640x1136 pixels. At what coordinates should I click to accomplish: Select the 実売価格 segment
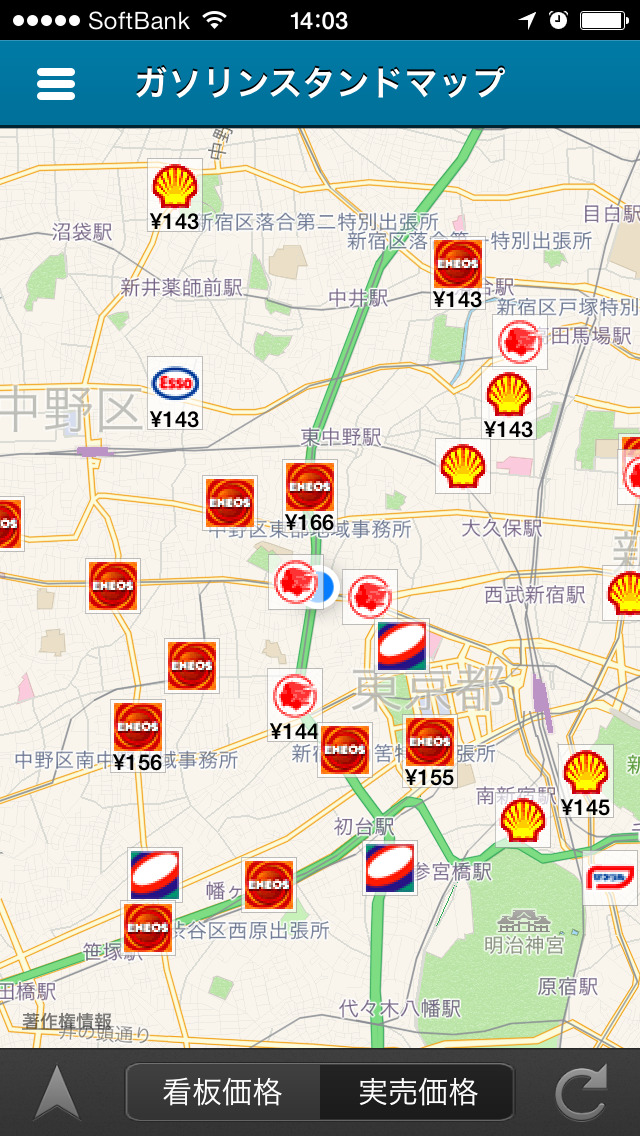tap(417, 1092)
